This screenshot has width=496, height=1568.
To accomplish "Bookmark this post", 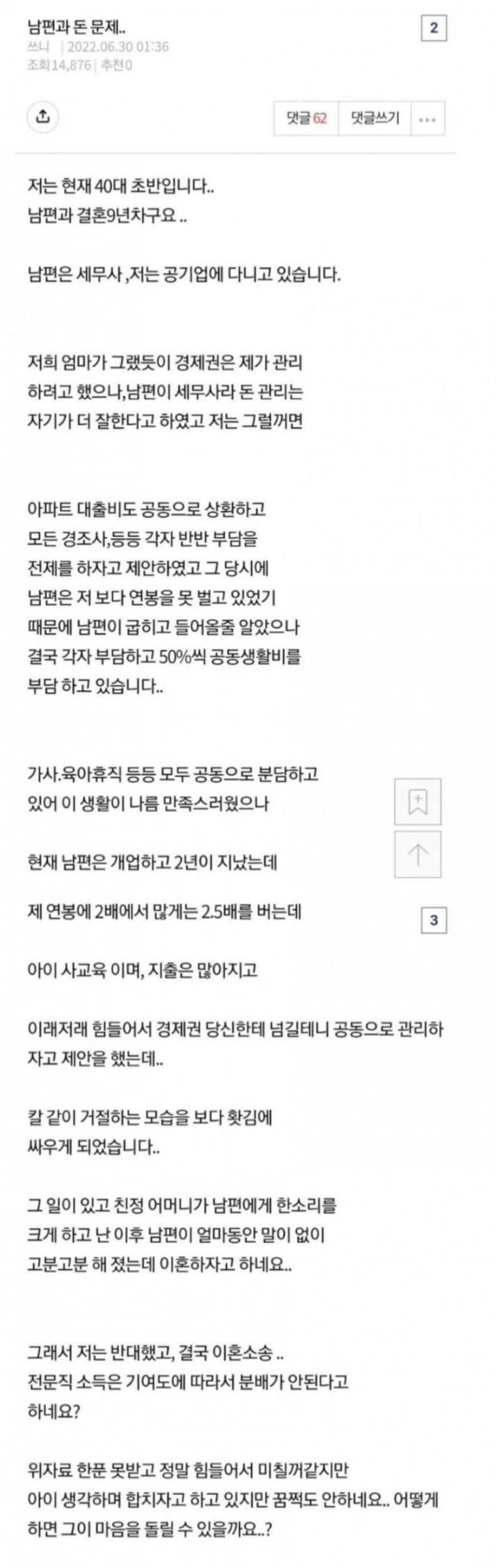I will [x=418, y=801].
